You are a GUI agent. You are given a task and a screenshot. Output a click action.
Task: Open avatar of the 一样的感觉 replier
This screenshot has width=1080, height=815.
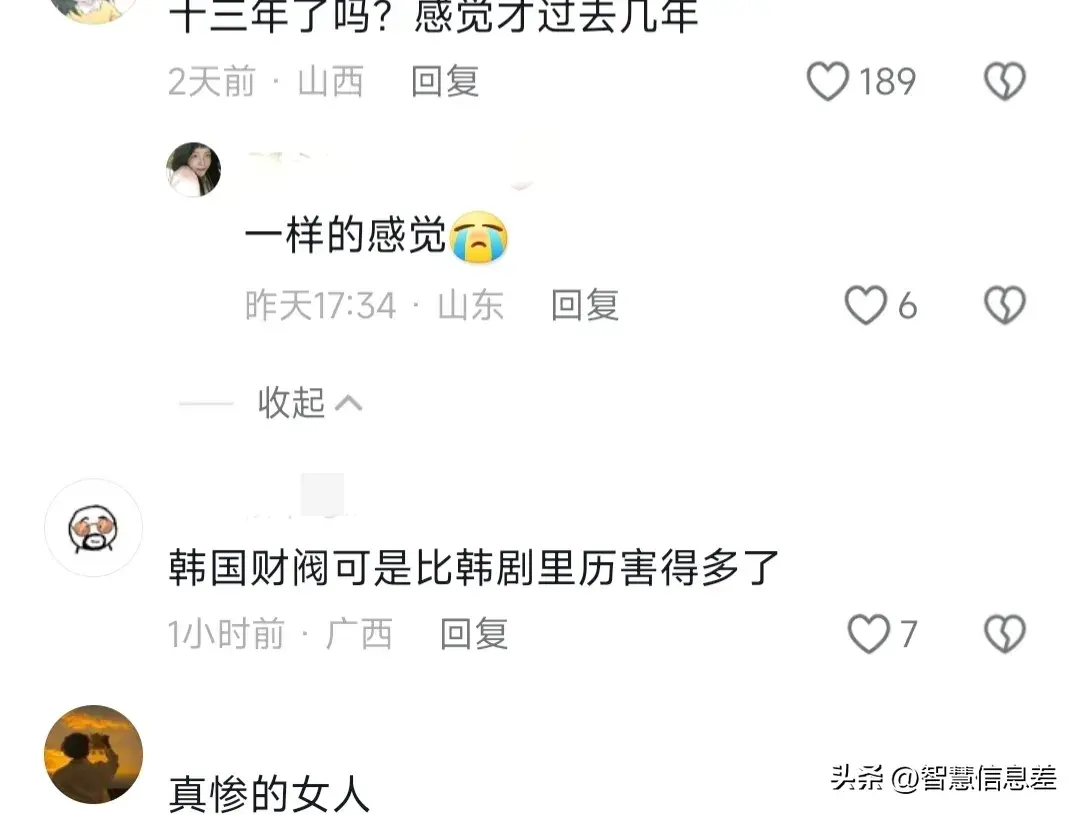coord(193,169)
